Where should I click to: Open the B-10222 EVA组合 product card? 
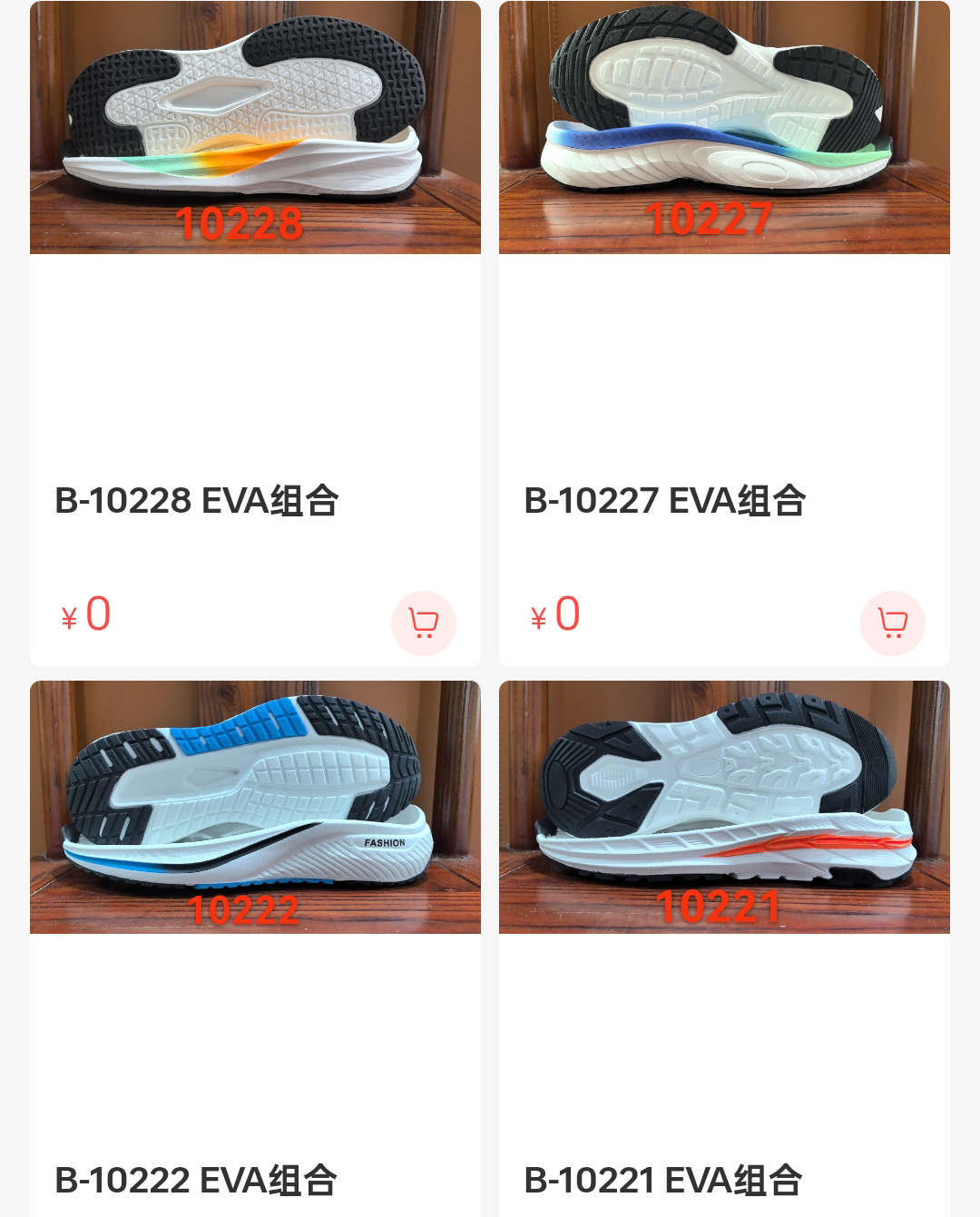(x=255, y=808)
